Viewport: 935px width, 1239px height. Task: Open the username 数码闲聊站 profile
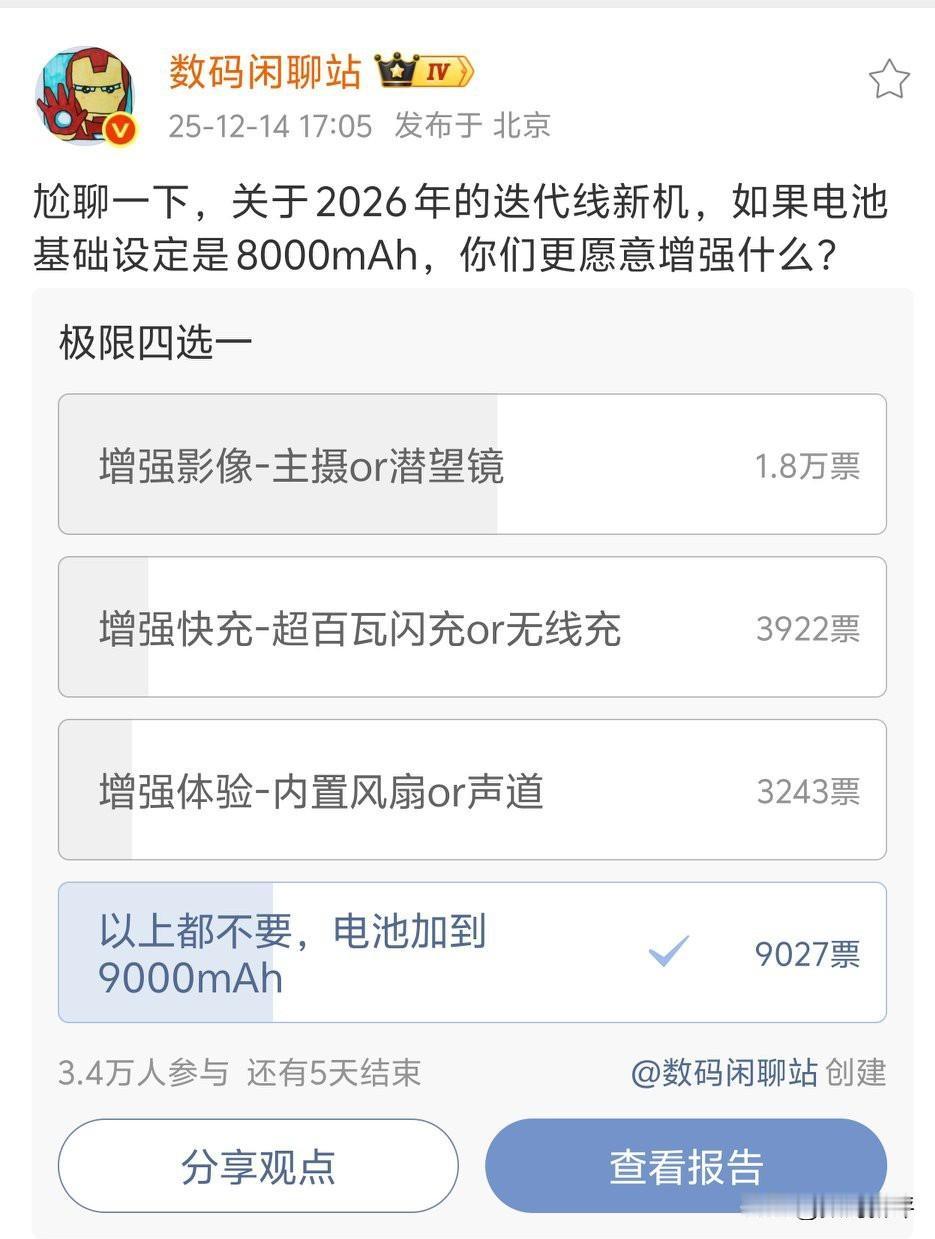265,71
